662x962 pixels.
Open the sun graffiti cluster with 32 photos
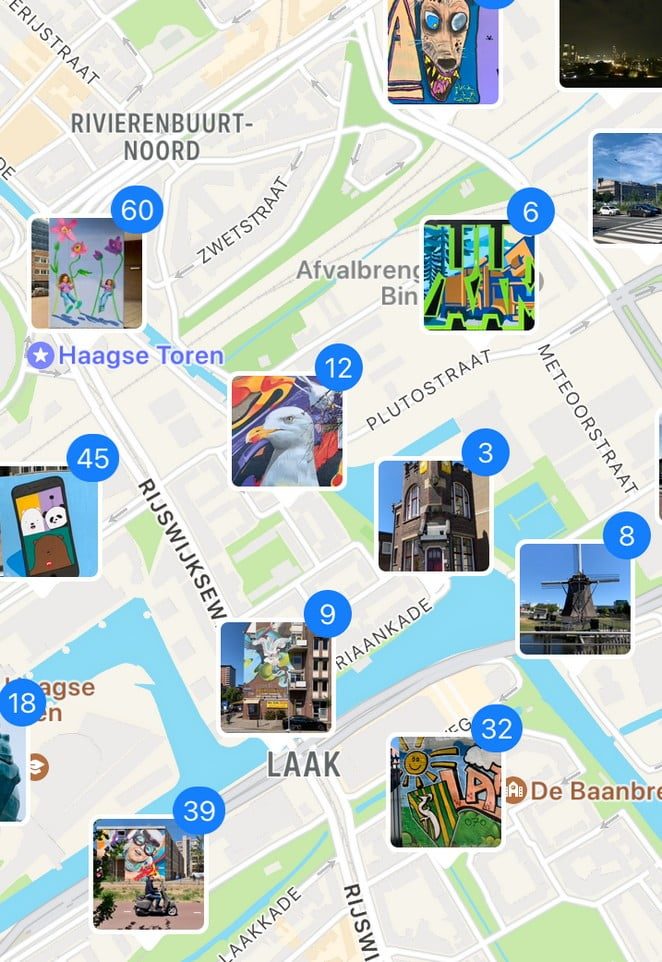click(x=446, y=791)
